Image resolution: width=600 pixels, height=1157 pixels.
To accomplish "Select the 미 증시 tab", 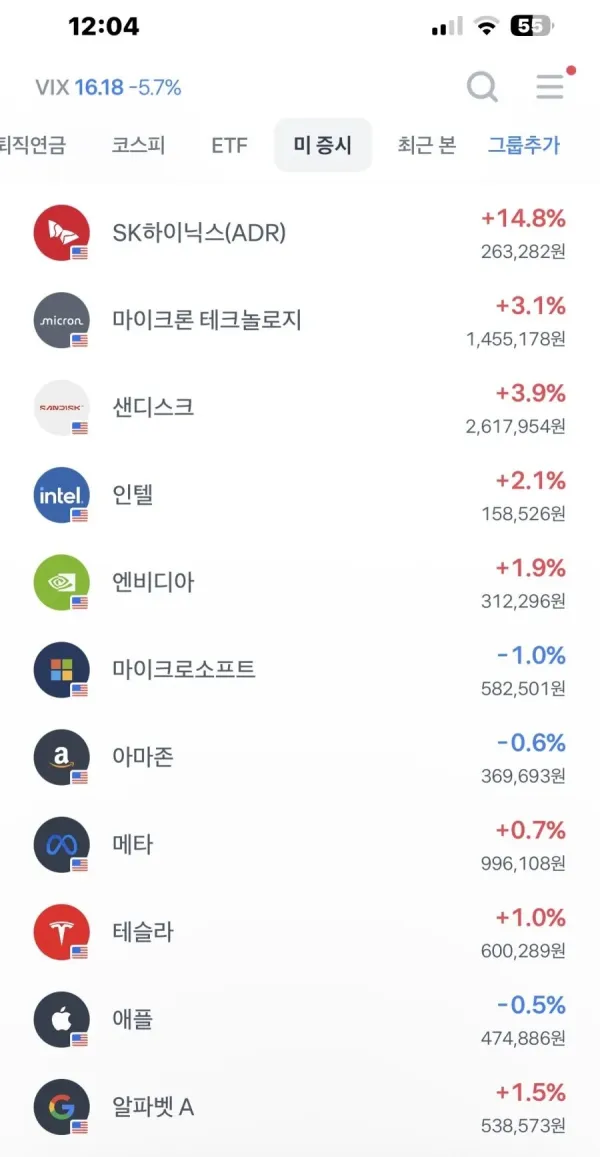I will pos(323,145).
